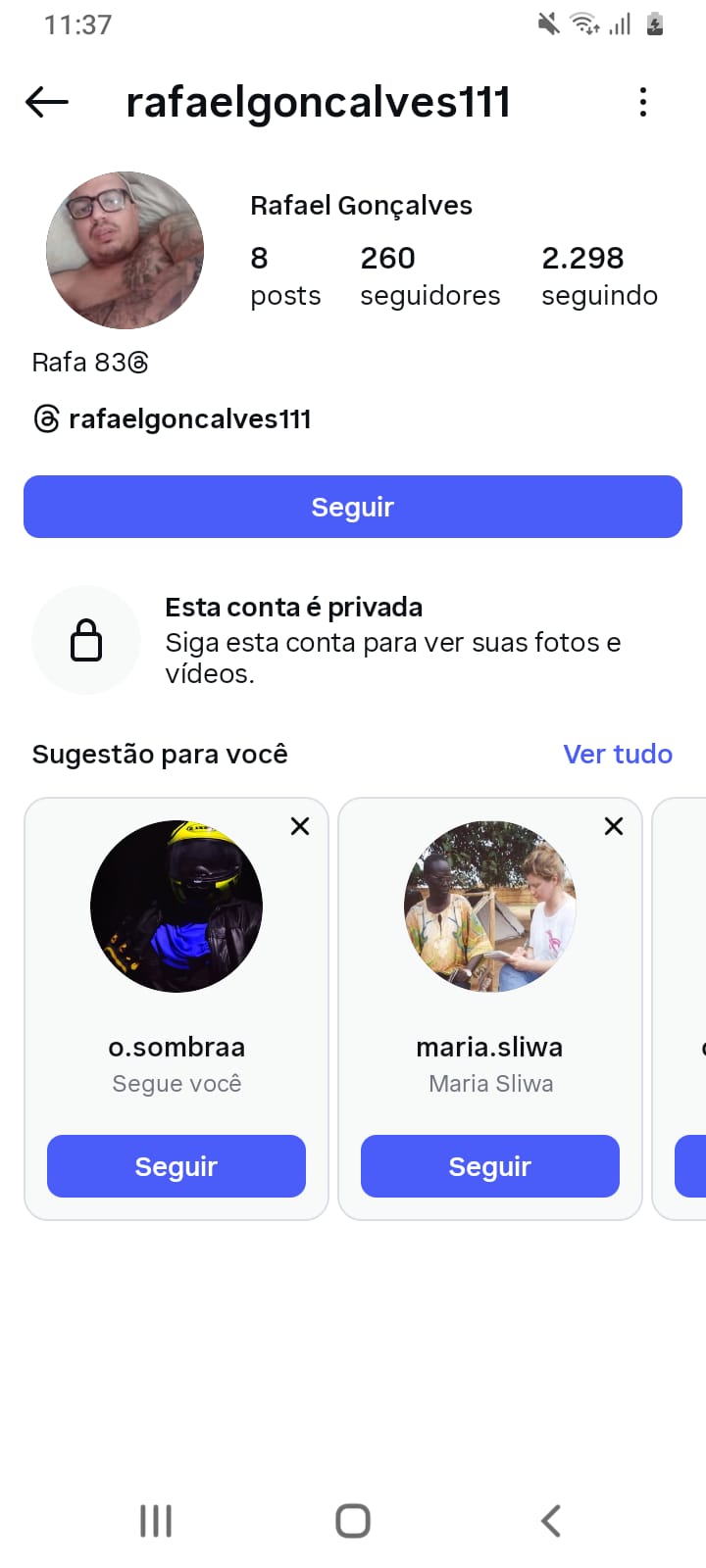The image size is (706, 1568).
Task: Follow o.sombraa from the suggestions
Action: (x=176, y=1166)
